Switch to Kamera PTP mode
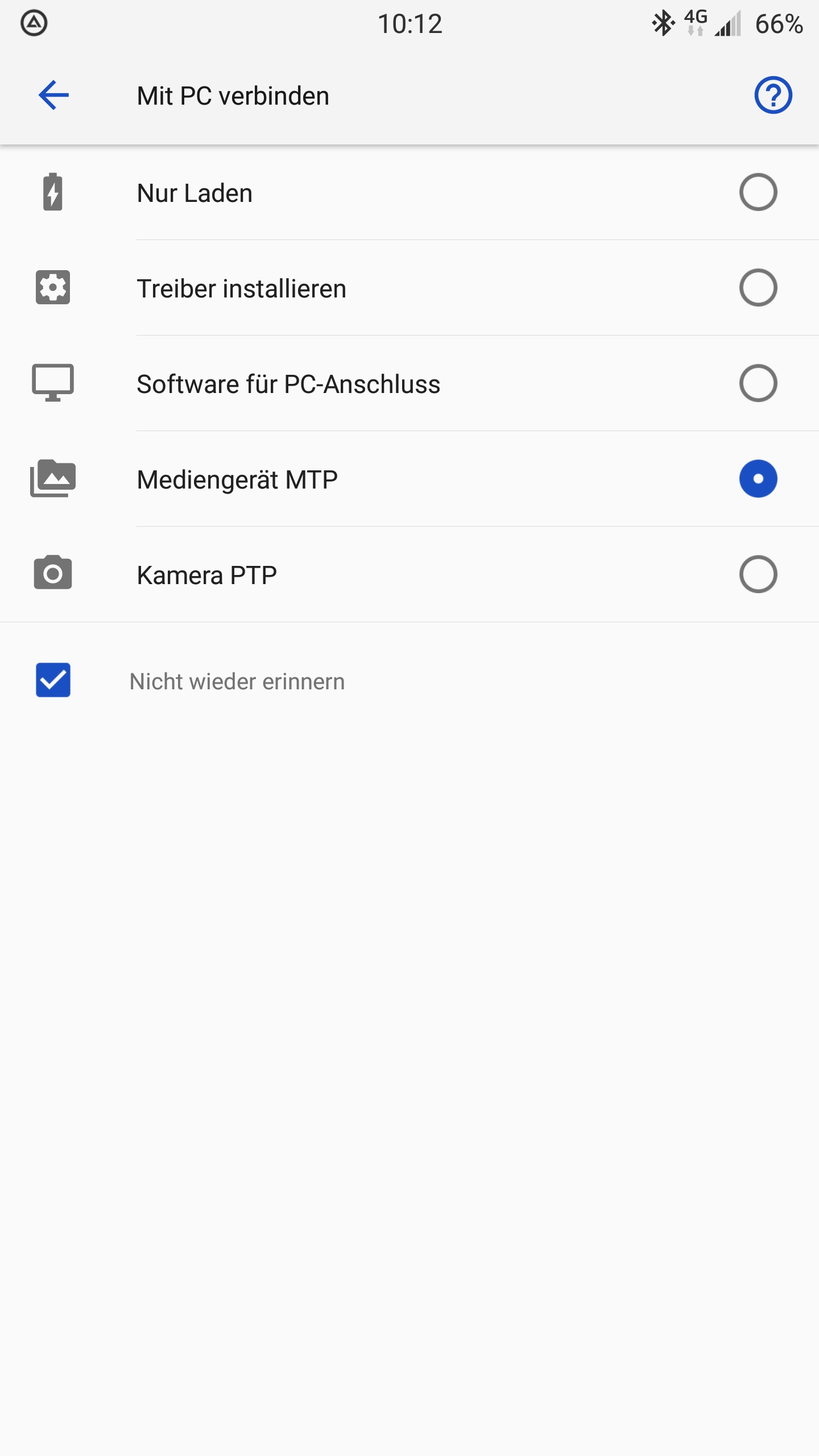The width and height of the screenshot is (819, 1456). pyautogui.click(x=758, y=574)
